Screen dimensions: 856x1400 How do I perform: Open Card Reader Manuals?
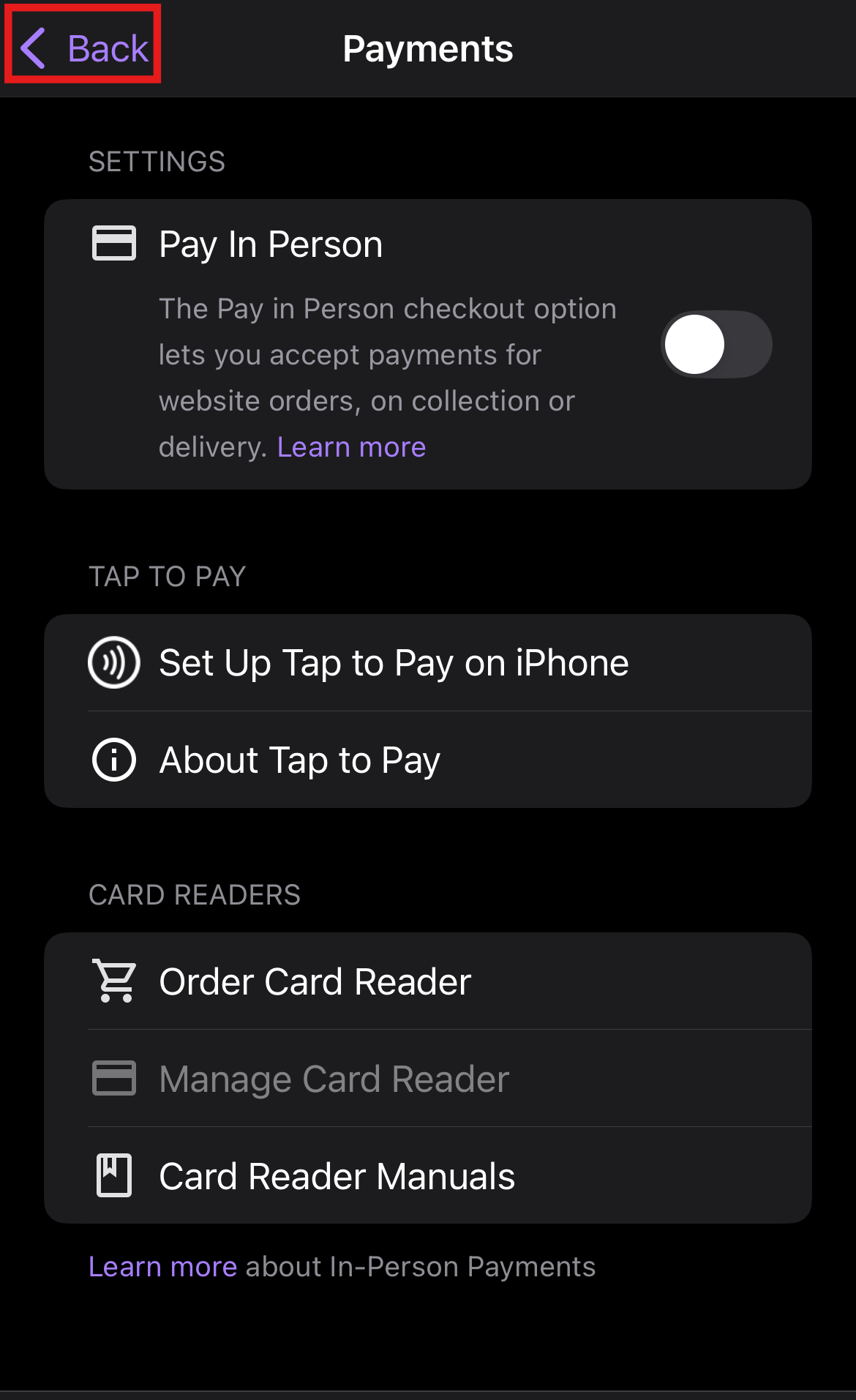(337, 1177)
